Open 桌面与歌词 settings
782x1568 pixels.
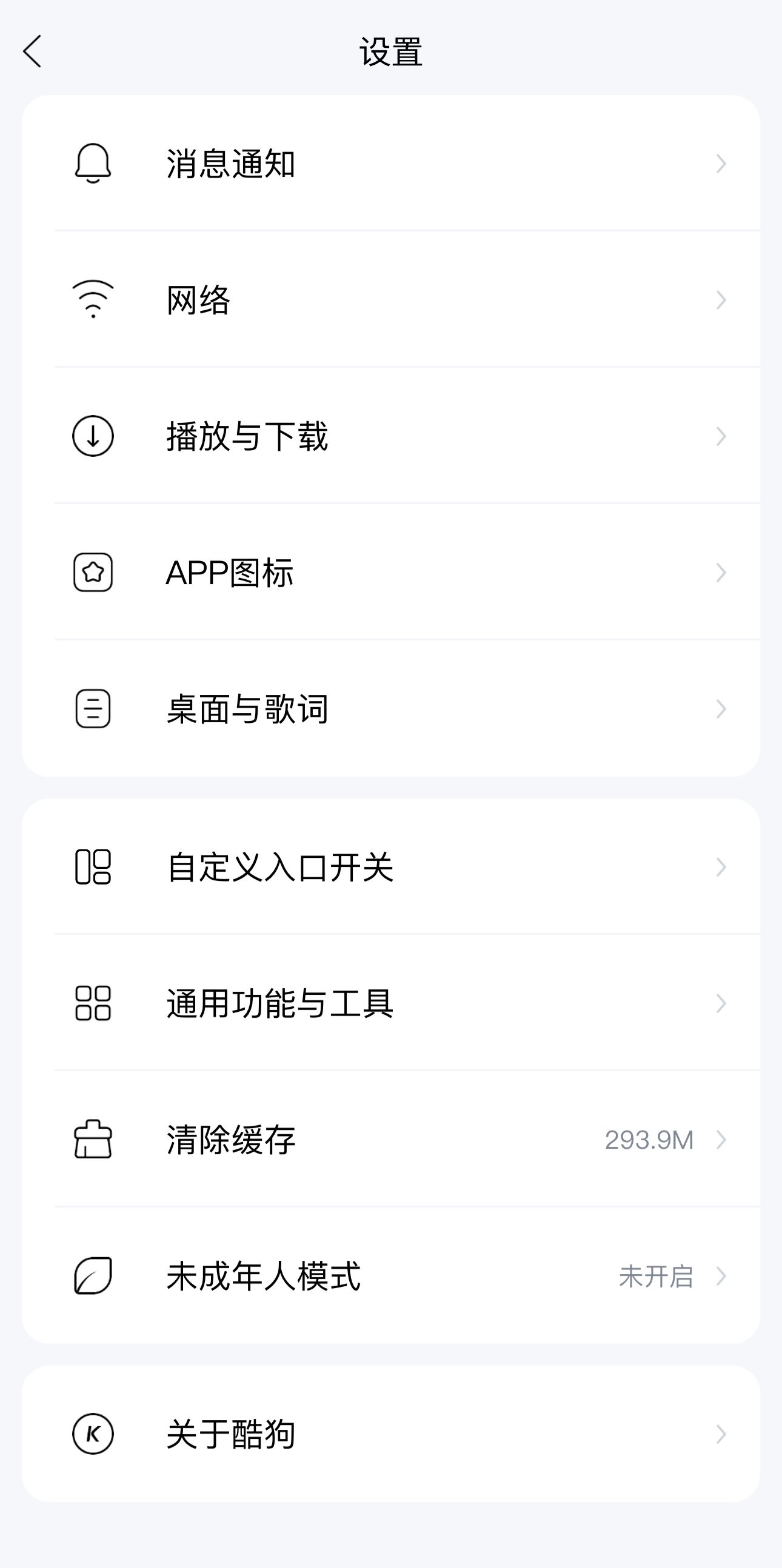point(391,709)
